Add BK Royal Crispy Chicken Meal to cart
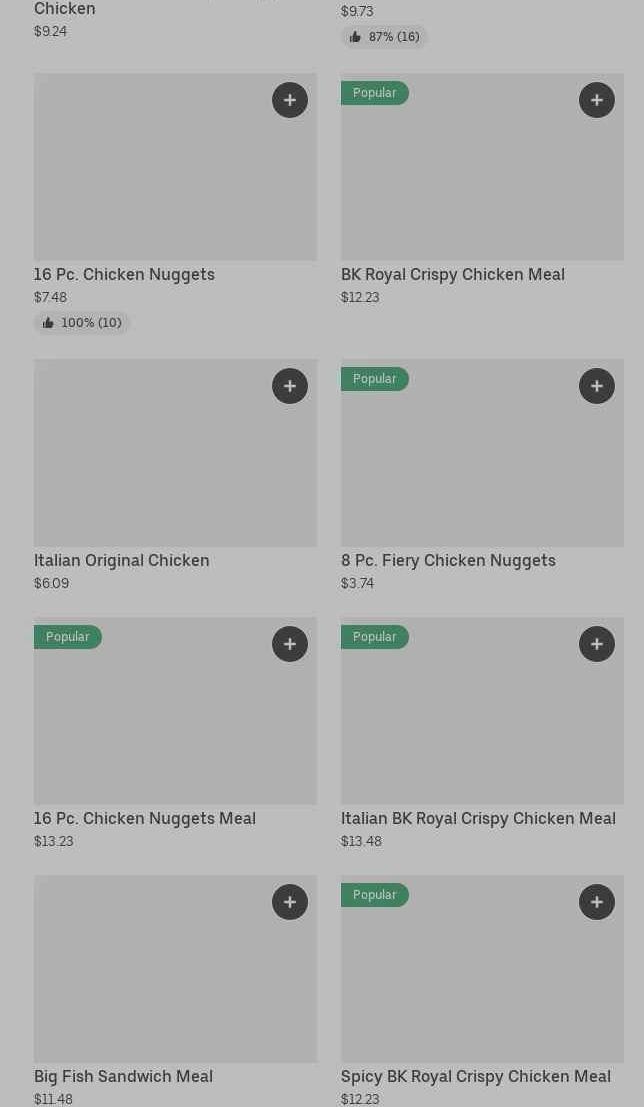Viewport: 644px width, 1107px height. click(x=597, y=100)
